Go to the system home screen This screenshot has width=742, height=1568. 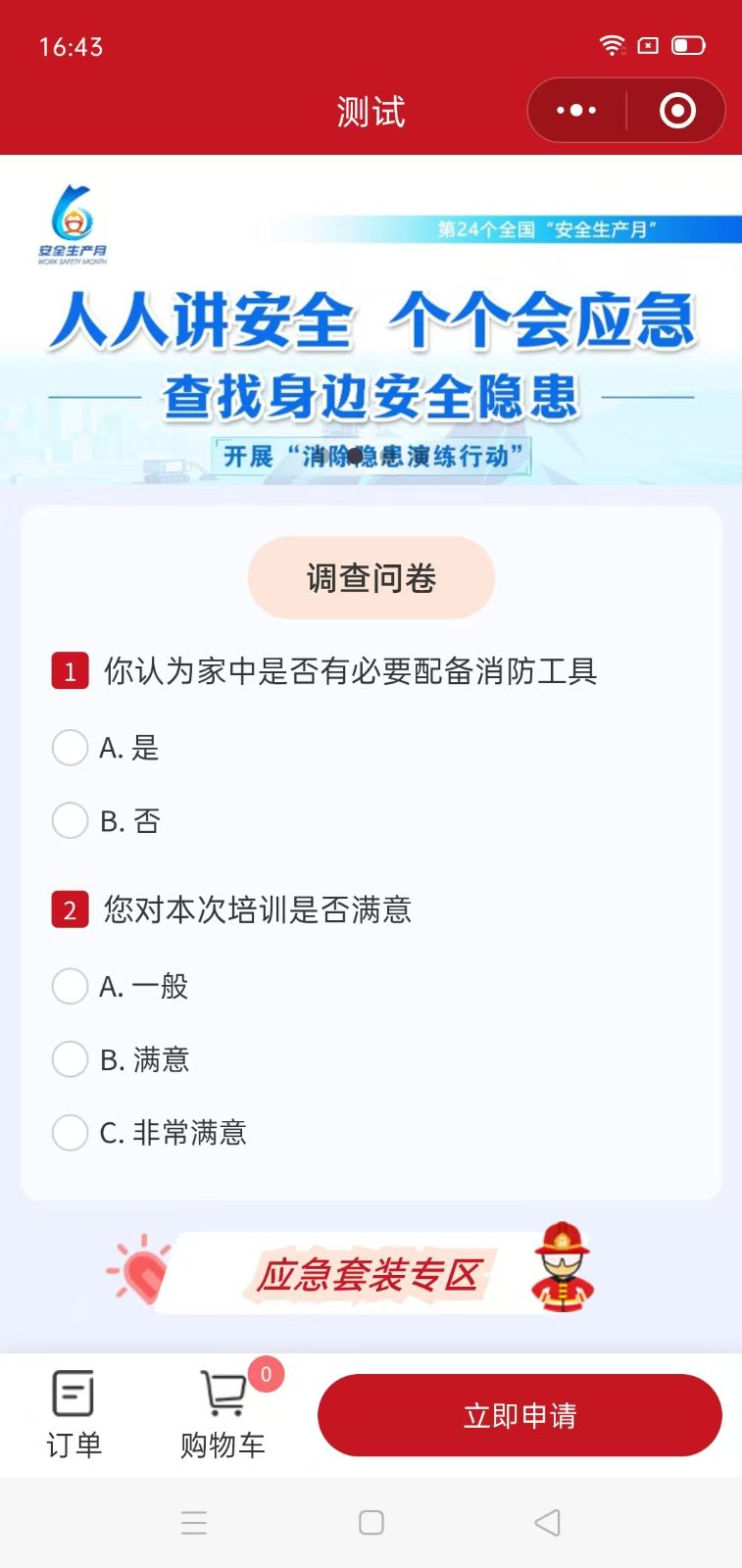point(371,1522)
